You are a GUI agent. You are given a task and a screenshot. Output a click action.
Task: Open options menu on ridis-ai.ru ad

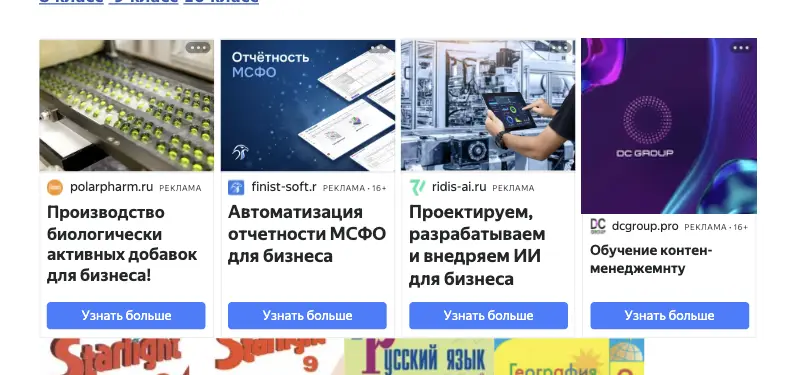click(560, 48)
